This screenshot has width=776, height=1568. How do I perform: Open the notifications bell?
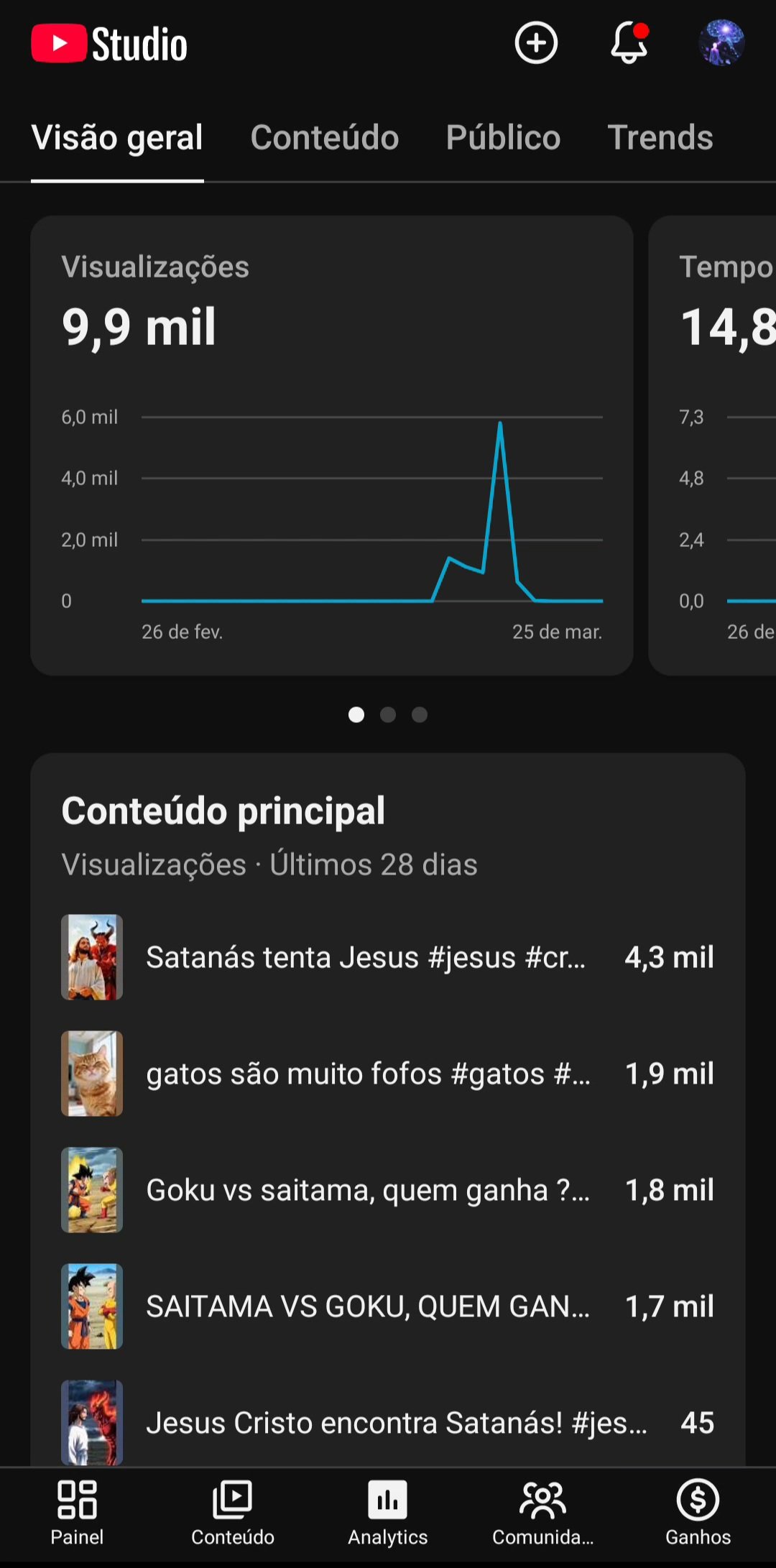(629, 43)
